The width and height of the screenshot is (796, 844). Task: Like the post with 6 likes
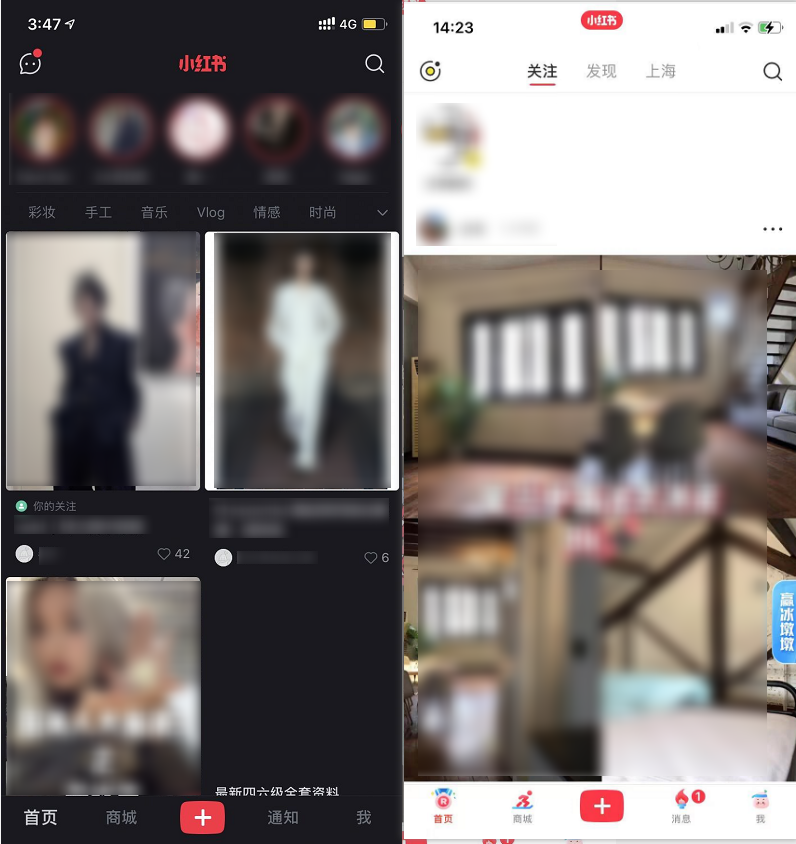pyautogui.click(x=370, y=557)
